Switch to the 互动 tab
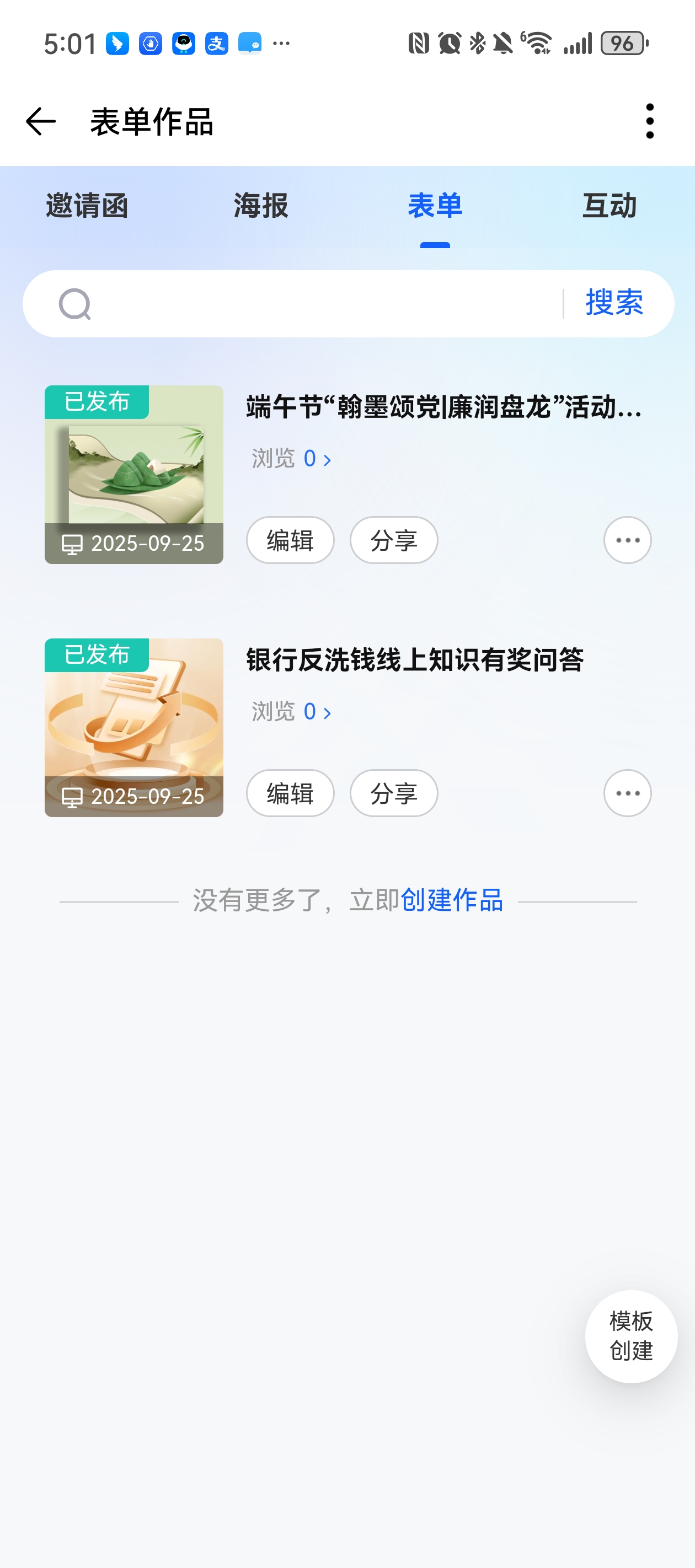This screenshot has height=1568, width=695. [609, 206]
